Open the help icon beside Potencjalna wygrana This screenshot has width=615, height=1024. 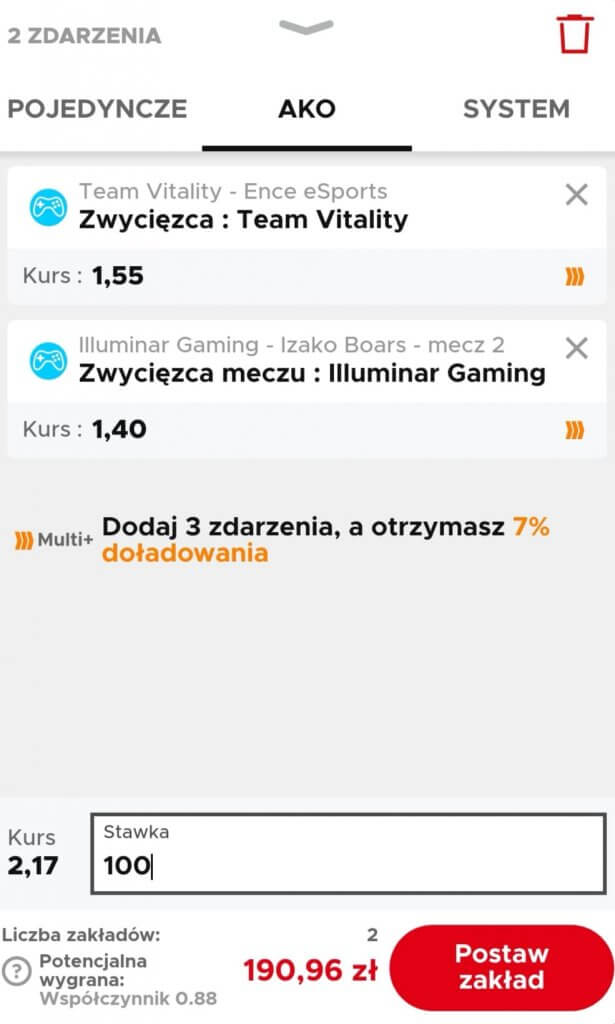17,970
